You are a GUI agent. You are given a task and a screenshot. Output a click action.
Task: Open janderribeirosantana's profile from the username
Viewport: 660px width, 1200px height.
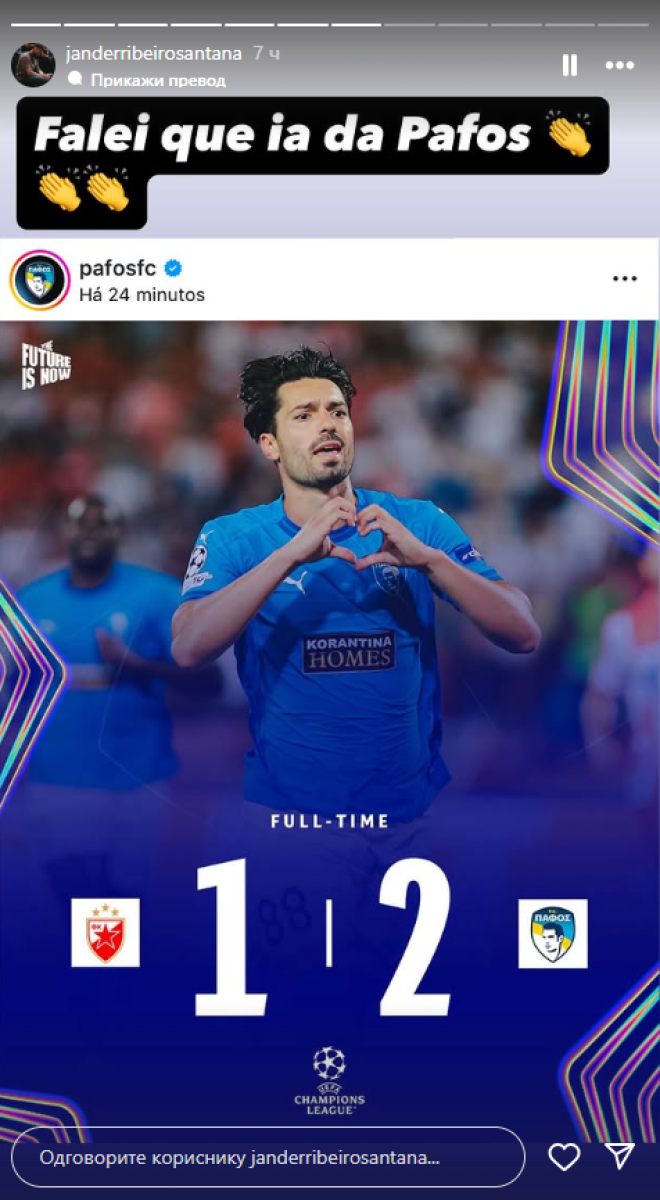pos(151,52)
